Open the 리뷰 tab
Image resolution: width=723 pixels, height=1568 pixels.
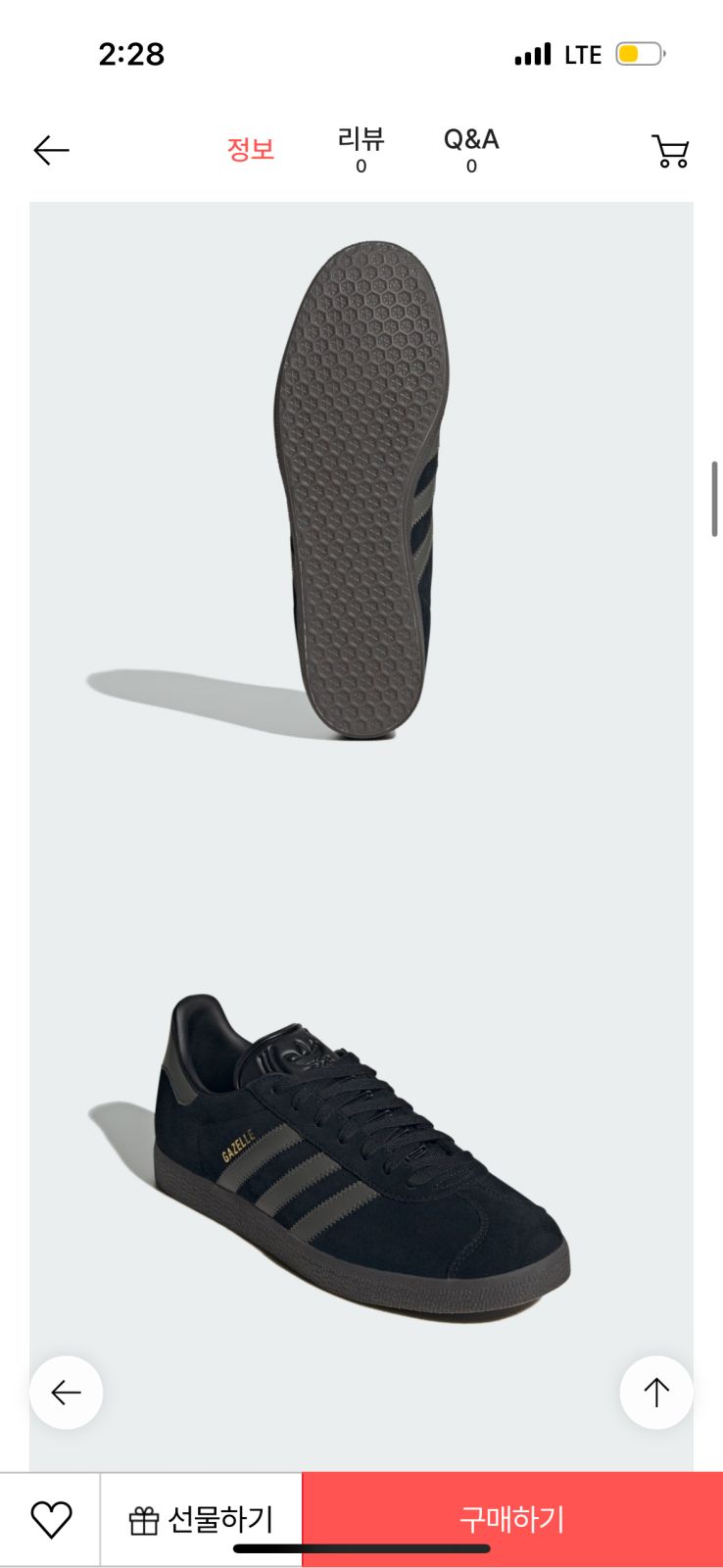pyautogui.click(x=361, y=149)
